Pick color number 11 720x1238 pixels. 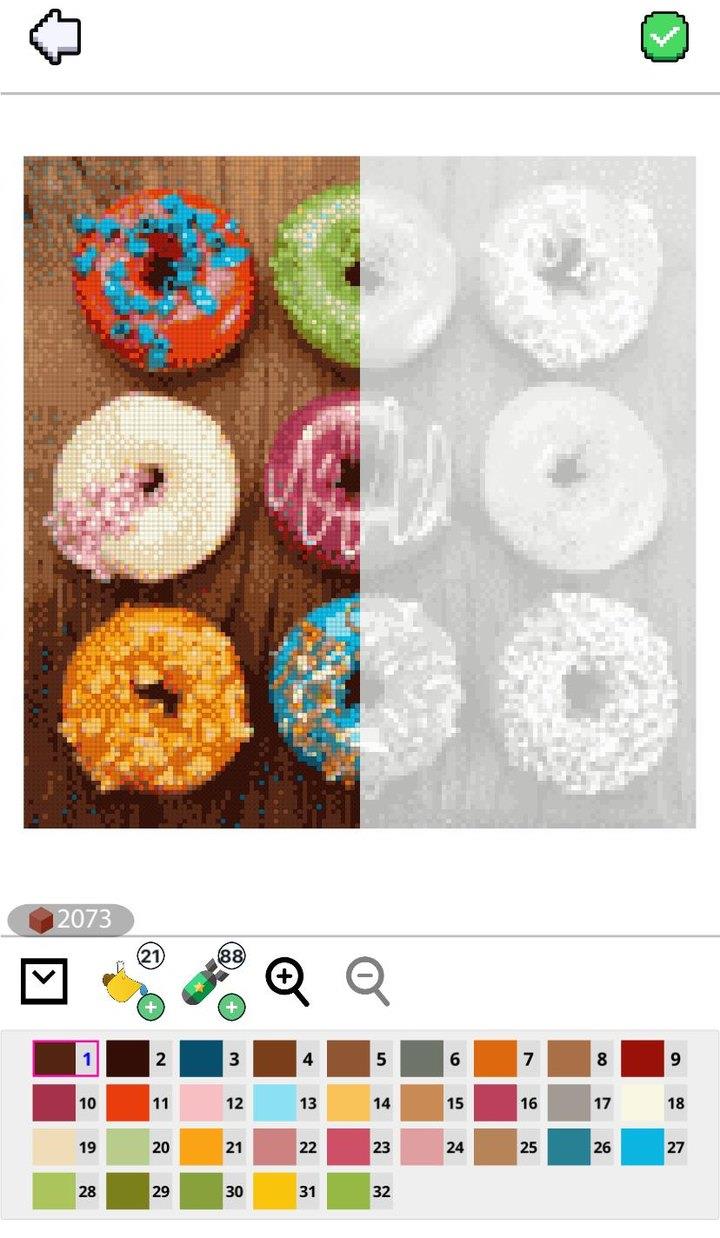pos(139,1103)
